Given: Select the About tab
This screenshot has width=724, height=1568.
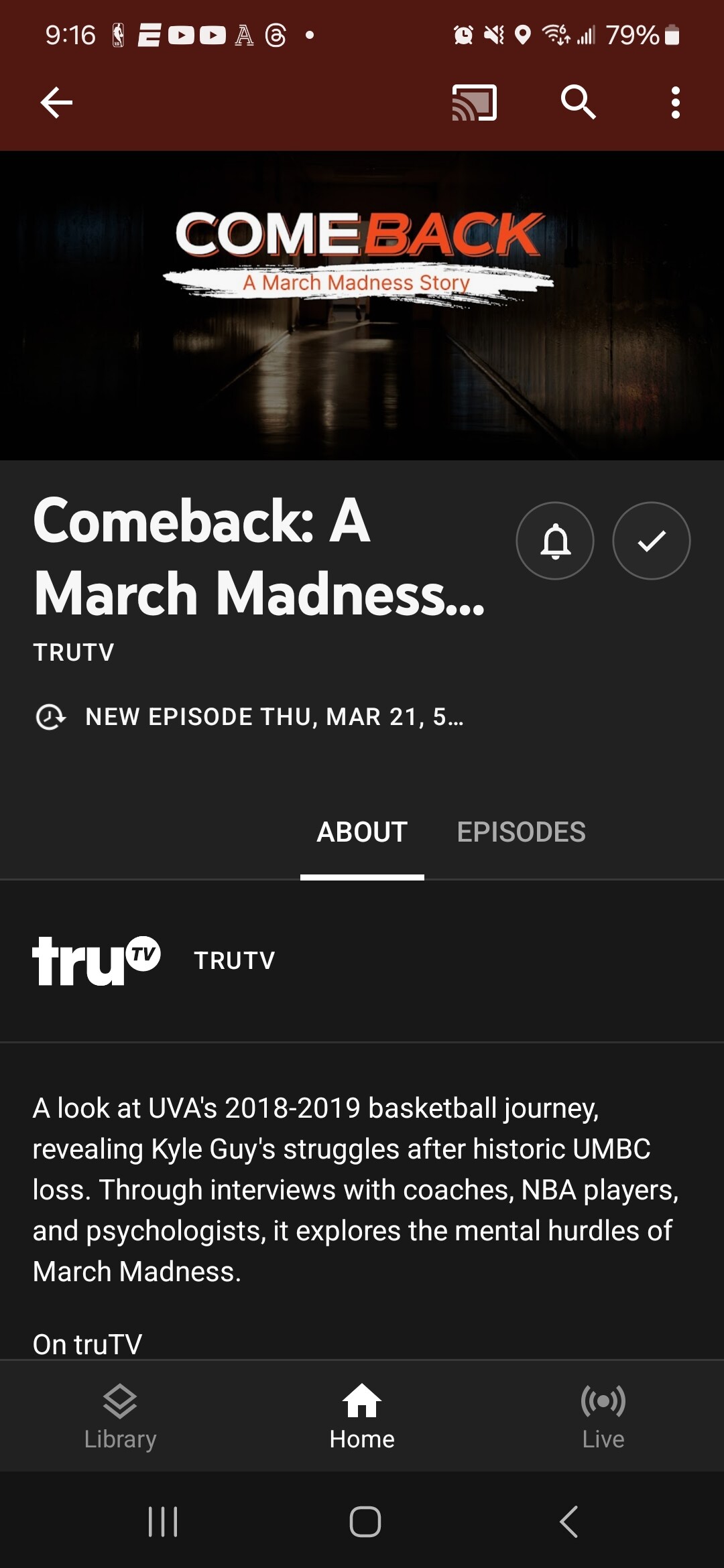Looking at the screenshot, I should (362, 832).
